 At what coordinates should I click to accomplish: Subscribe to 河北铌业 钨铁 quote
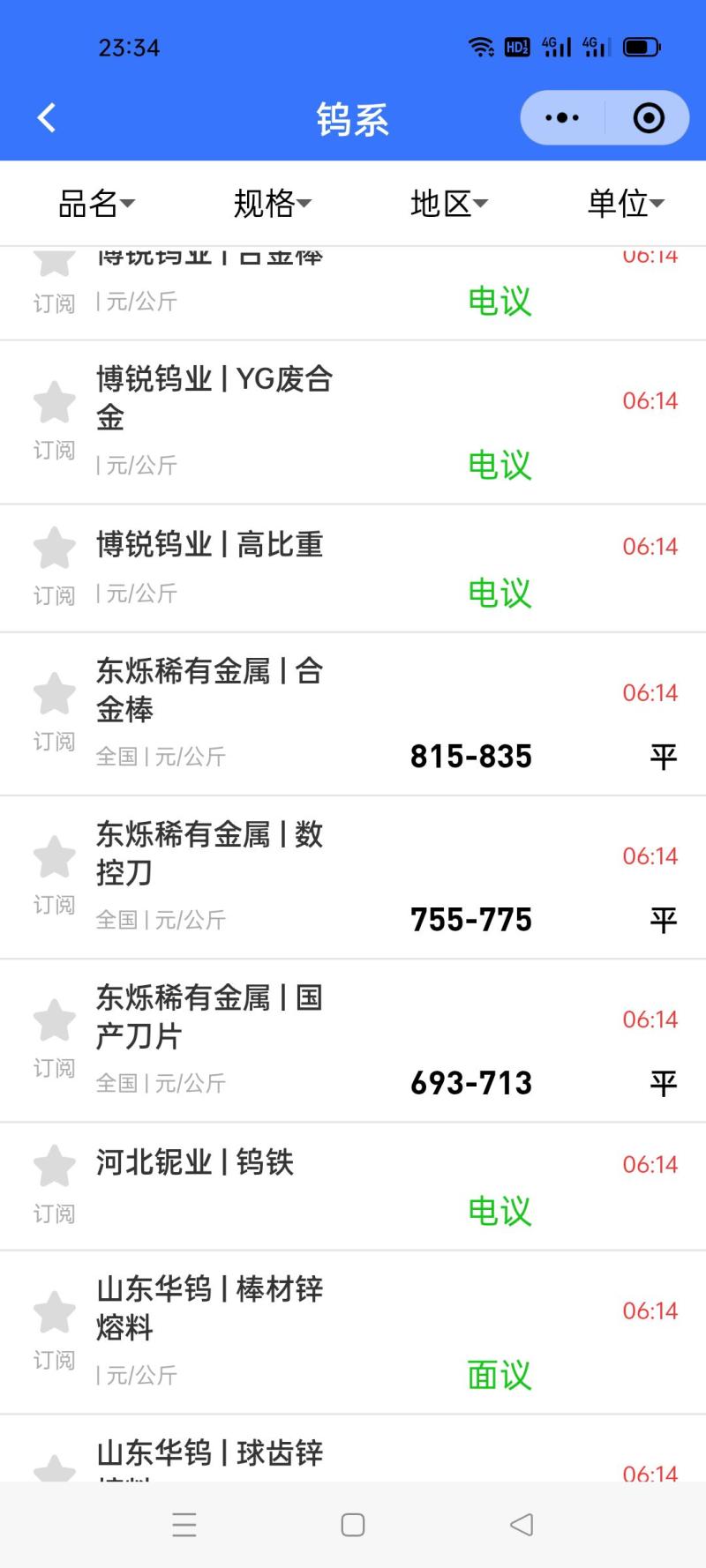click(55, 1166)
